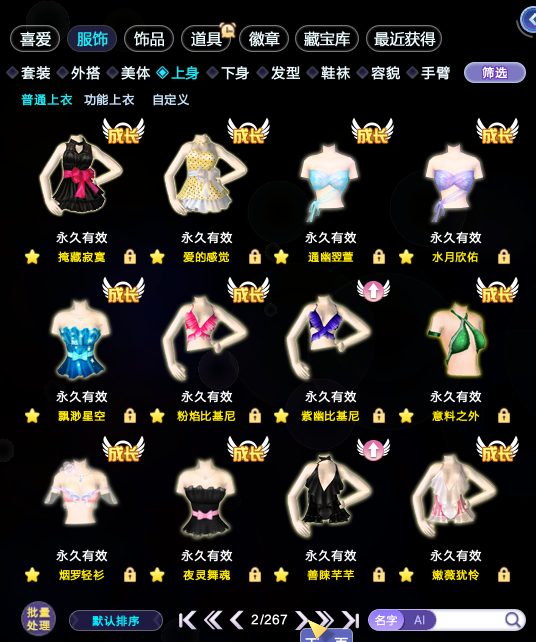
Task: Change the 默认排序 sort order
Action: (116, 621)
